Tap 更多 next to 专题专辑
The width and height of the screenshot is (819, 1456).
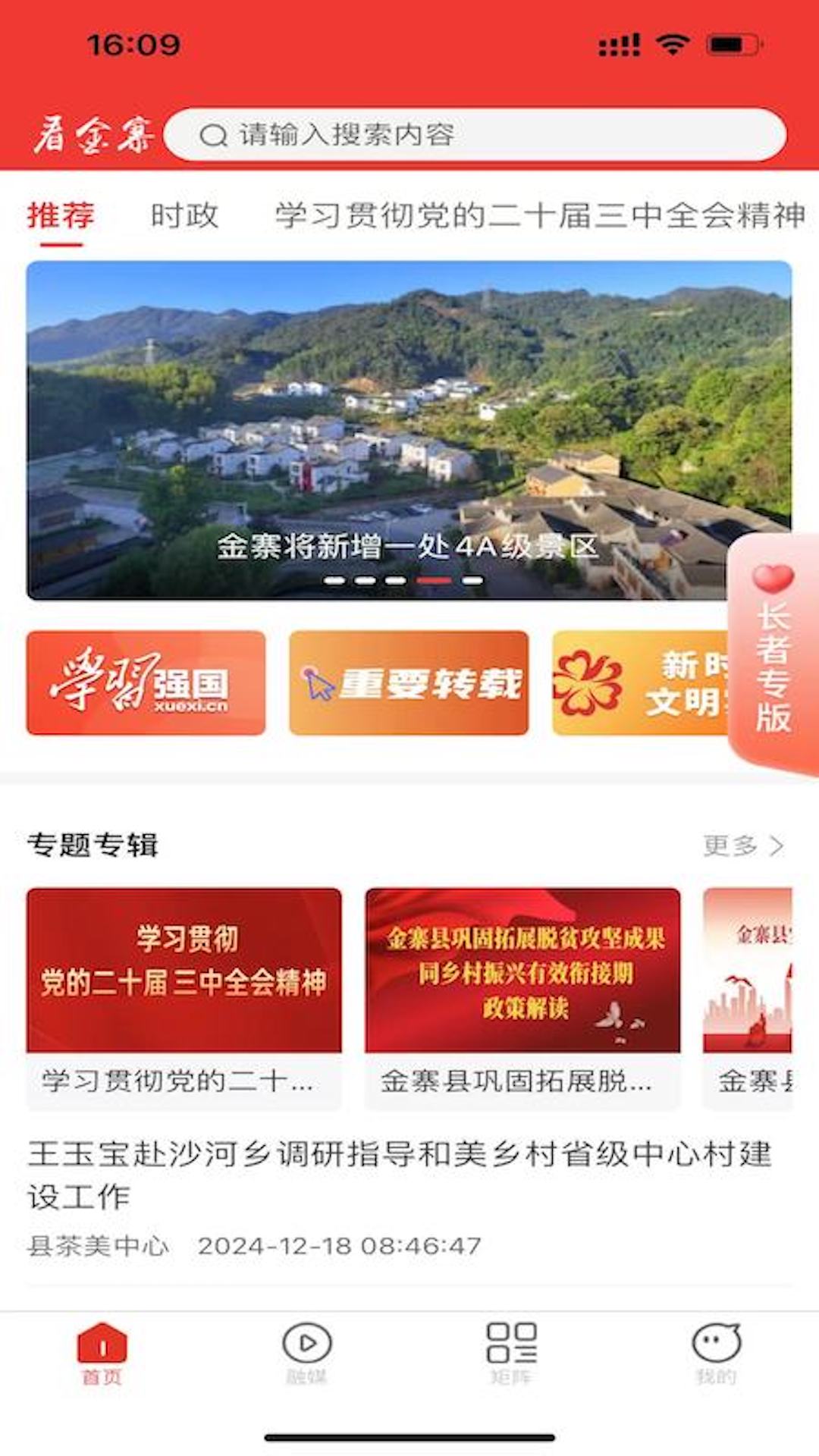point(743,845)
